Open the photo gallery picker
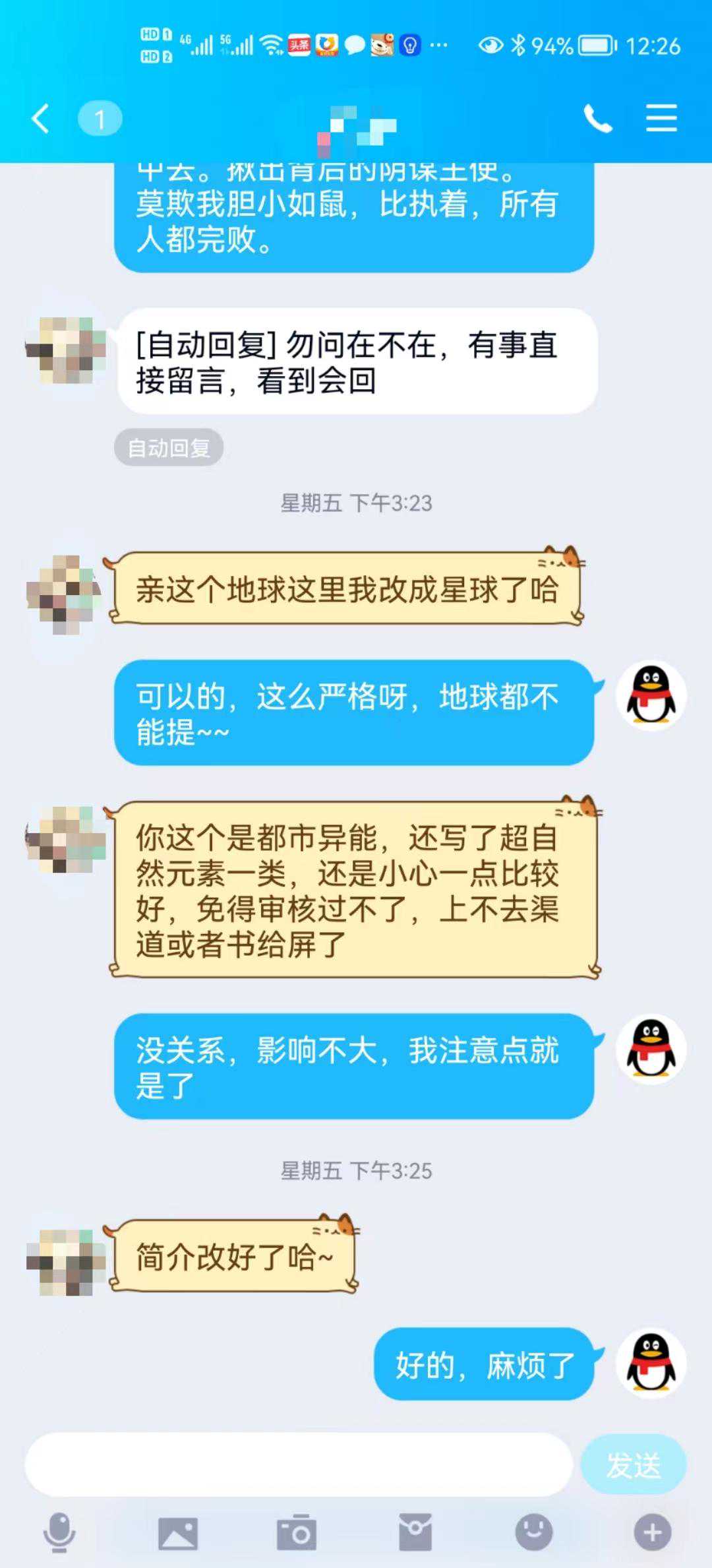712x1568 pixels. (x=178, y=1532)
